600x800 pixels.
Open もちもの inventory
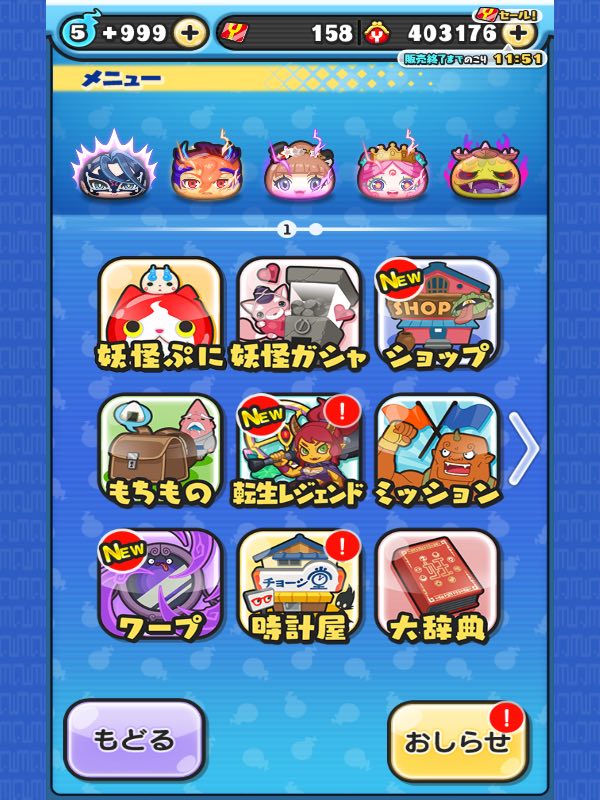click(160, 451)
